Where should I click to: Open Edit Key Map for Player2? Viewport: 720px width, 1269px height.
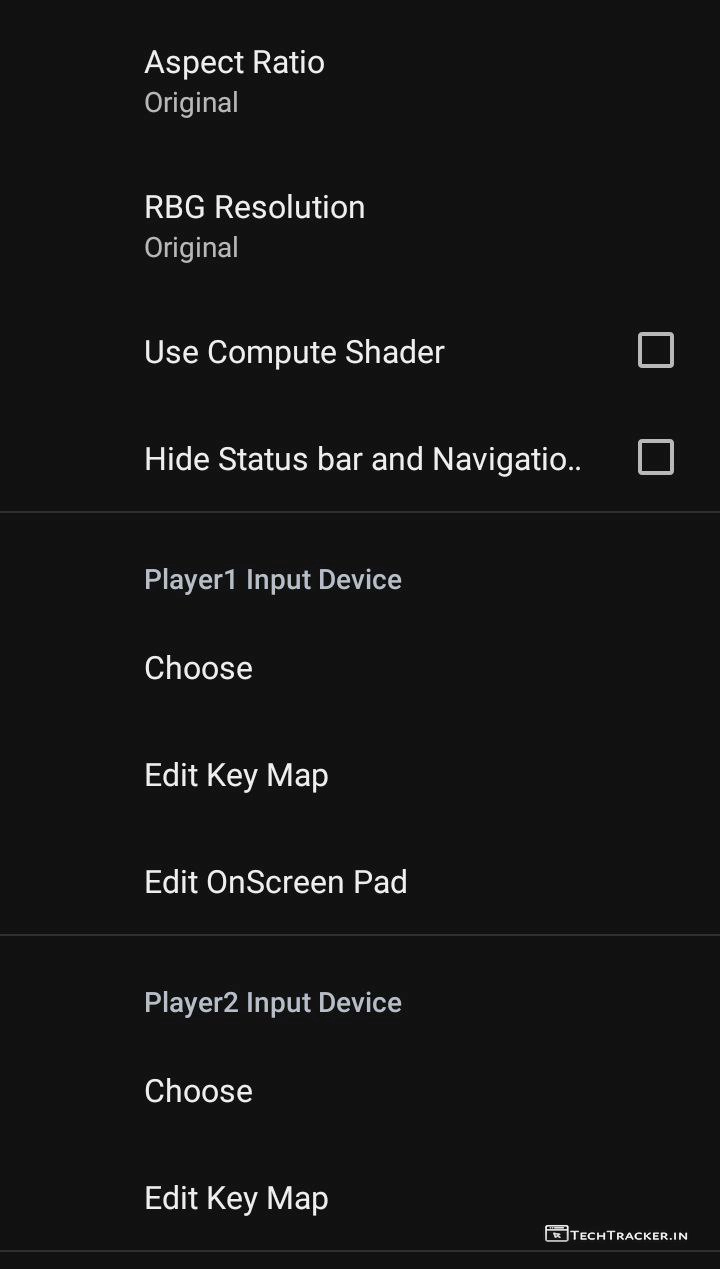[x=236, y=1198]
